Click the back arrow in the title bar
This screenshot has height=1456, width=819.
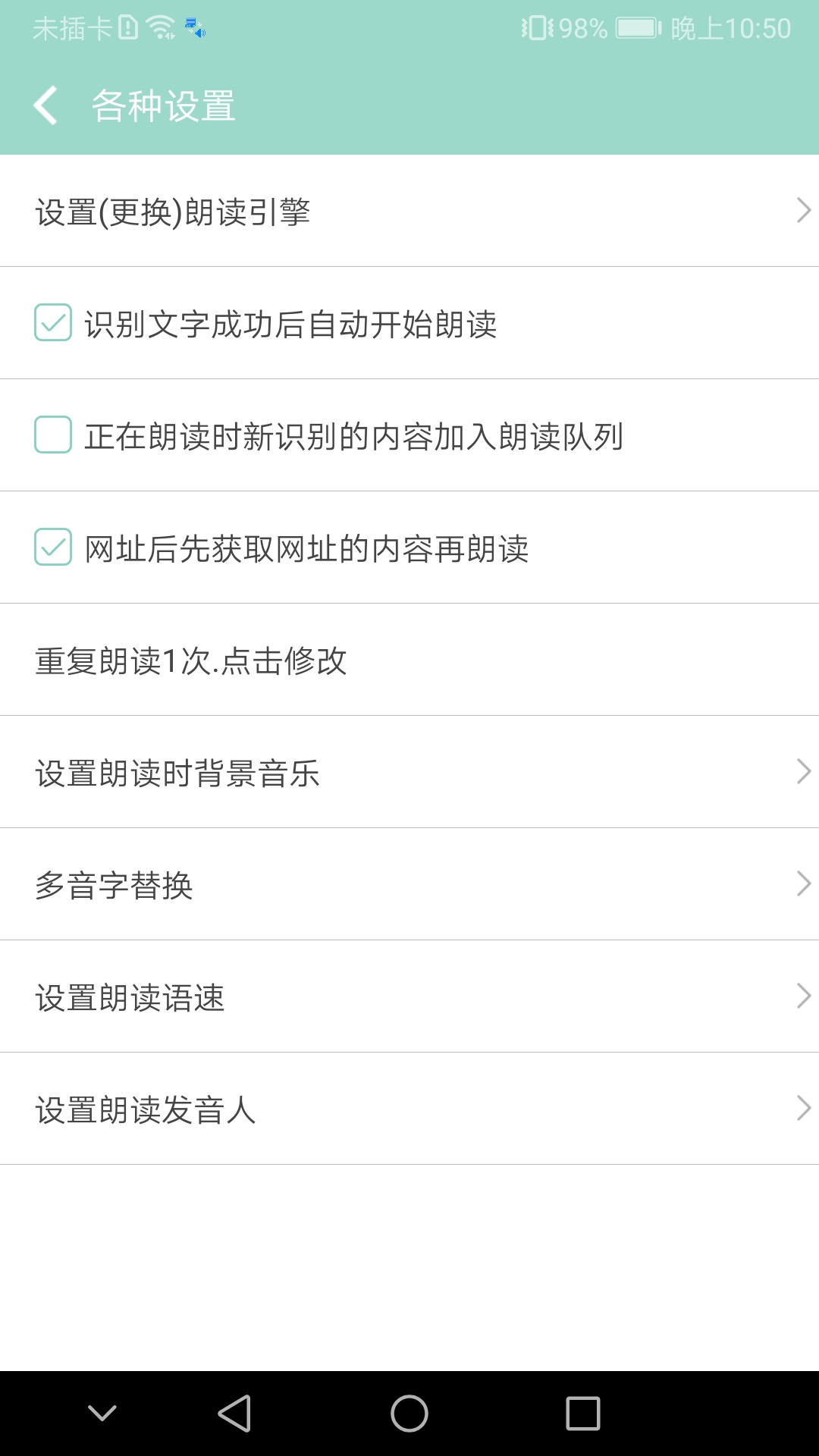coord(47,106)
